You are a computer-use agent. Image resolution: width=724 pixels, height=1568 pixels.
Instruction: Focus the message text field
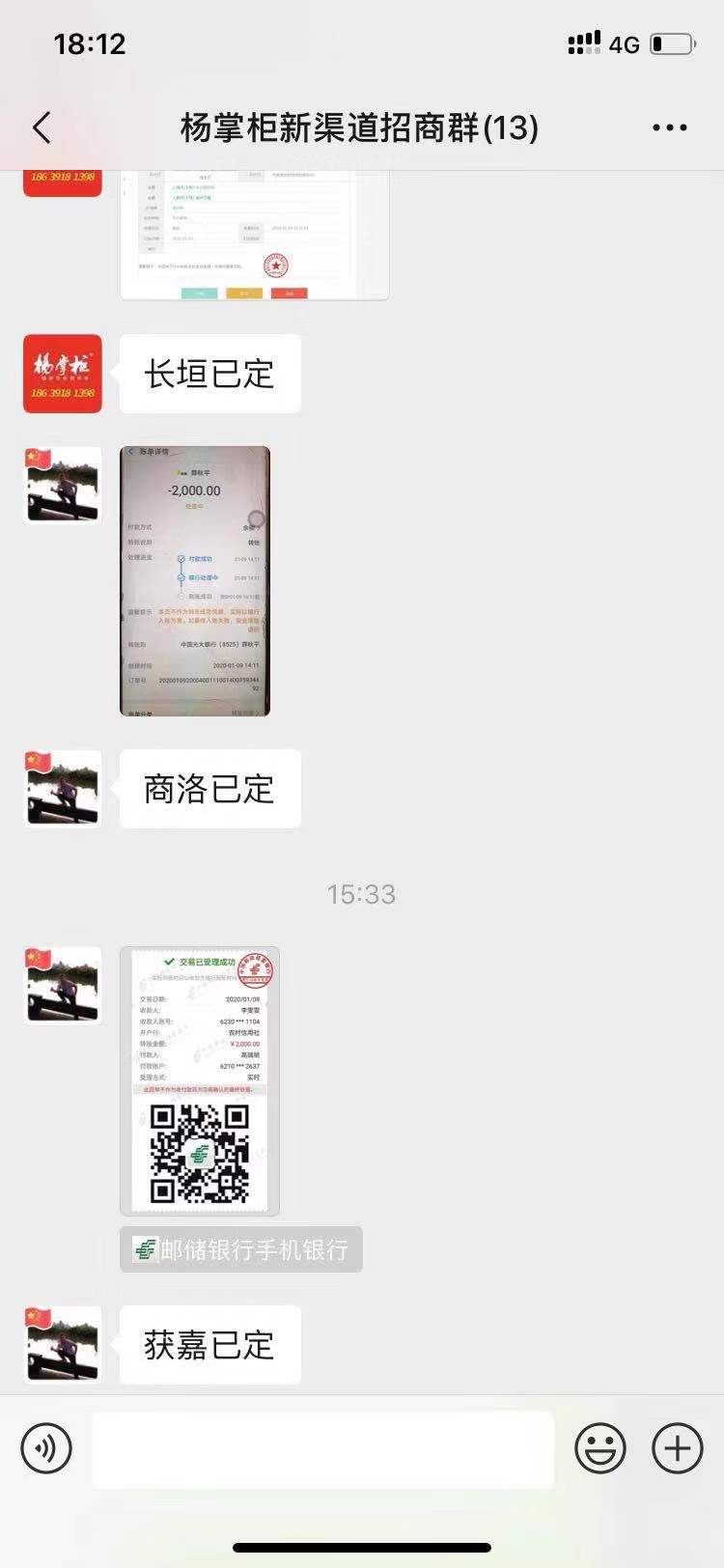(x=322, y=1448)
